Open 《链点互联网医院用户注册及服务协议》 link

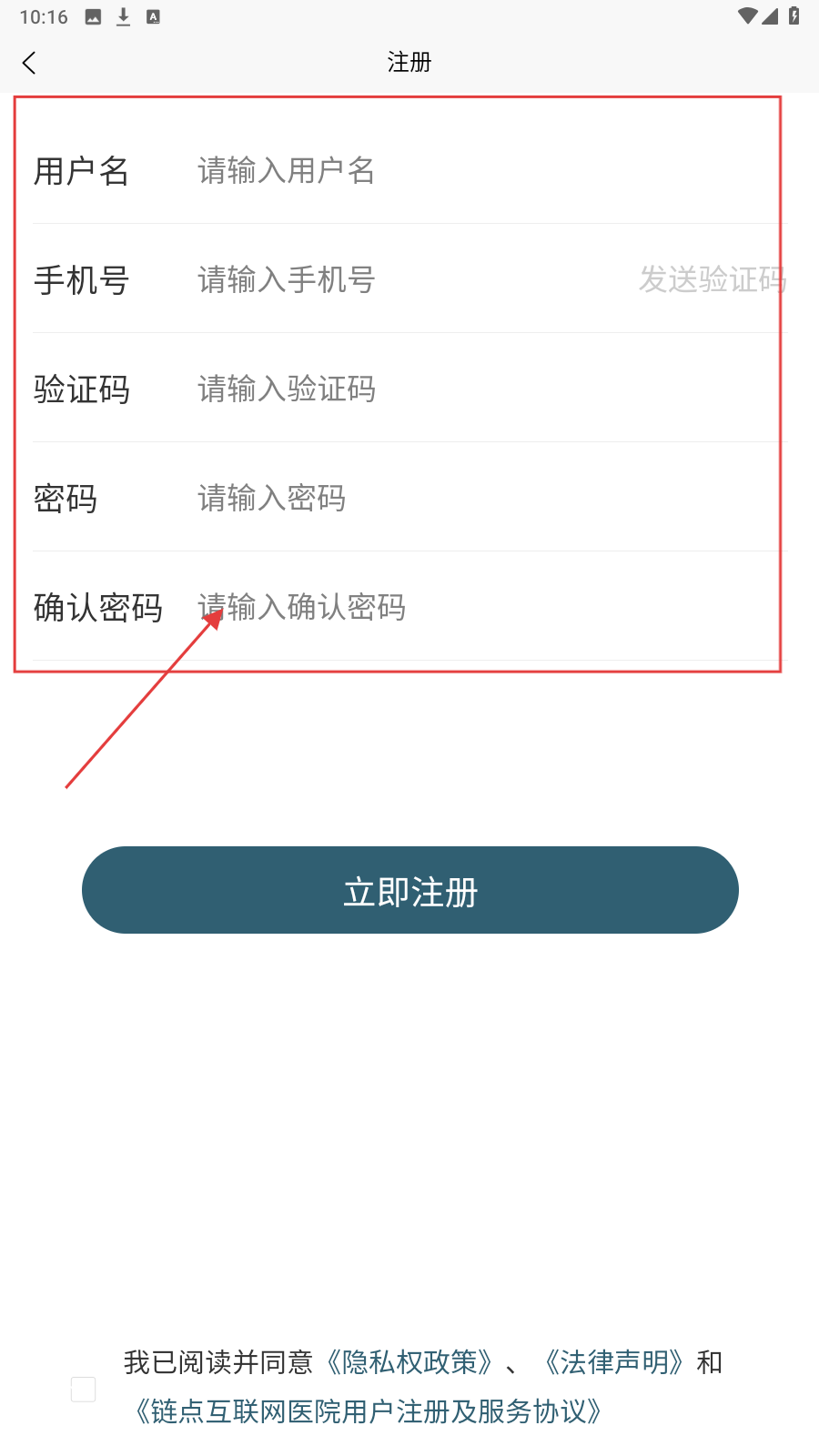click(x=369, y=1411)
